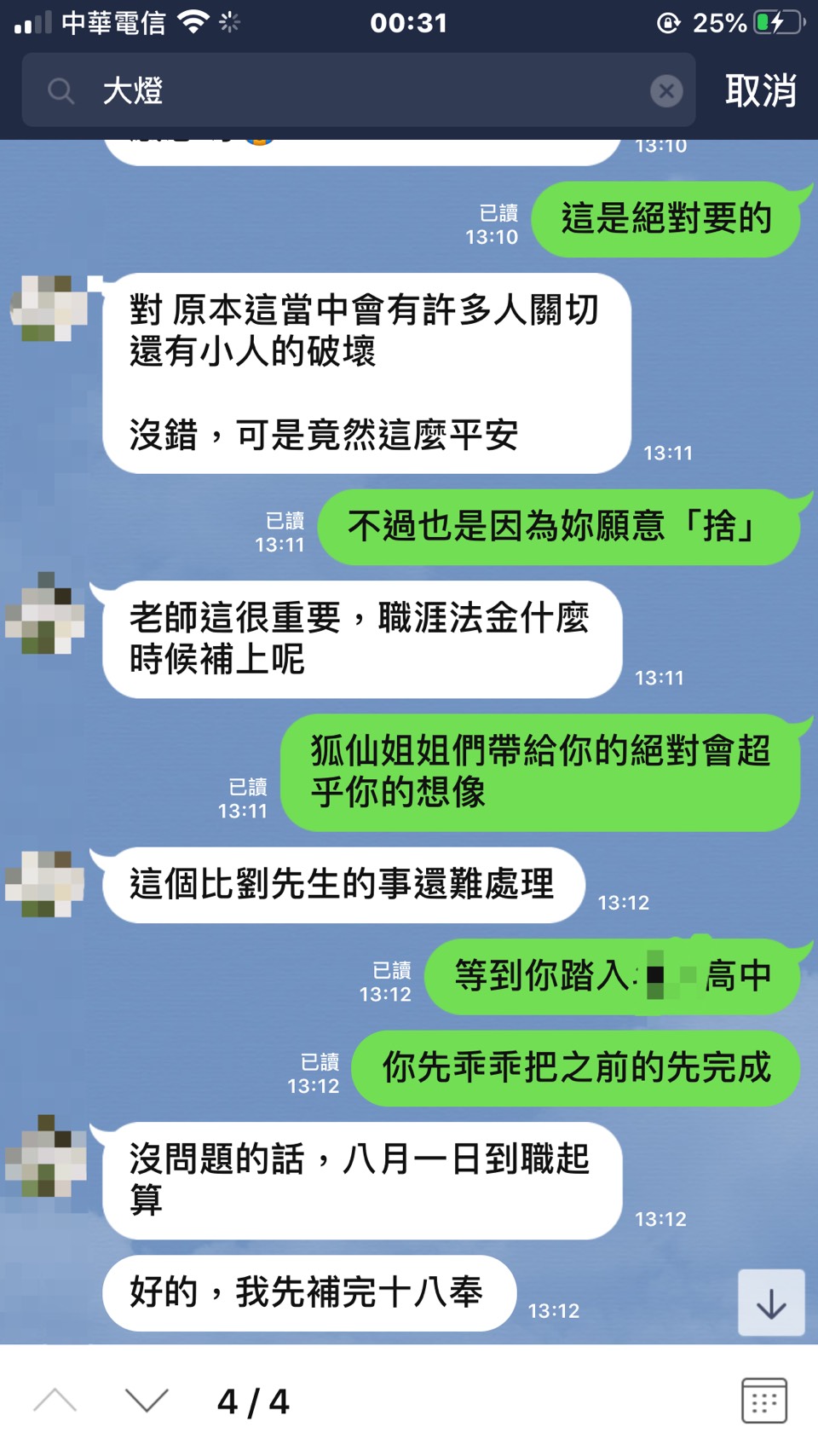Go to the next search result with the down chevron
This screenshot has height=1456, width=818.
(147, 1401)
